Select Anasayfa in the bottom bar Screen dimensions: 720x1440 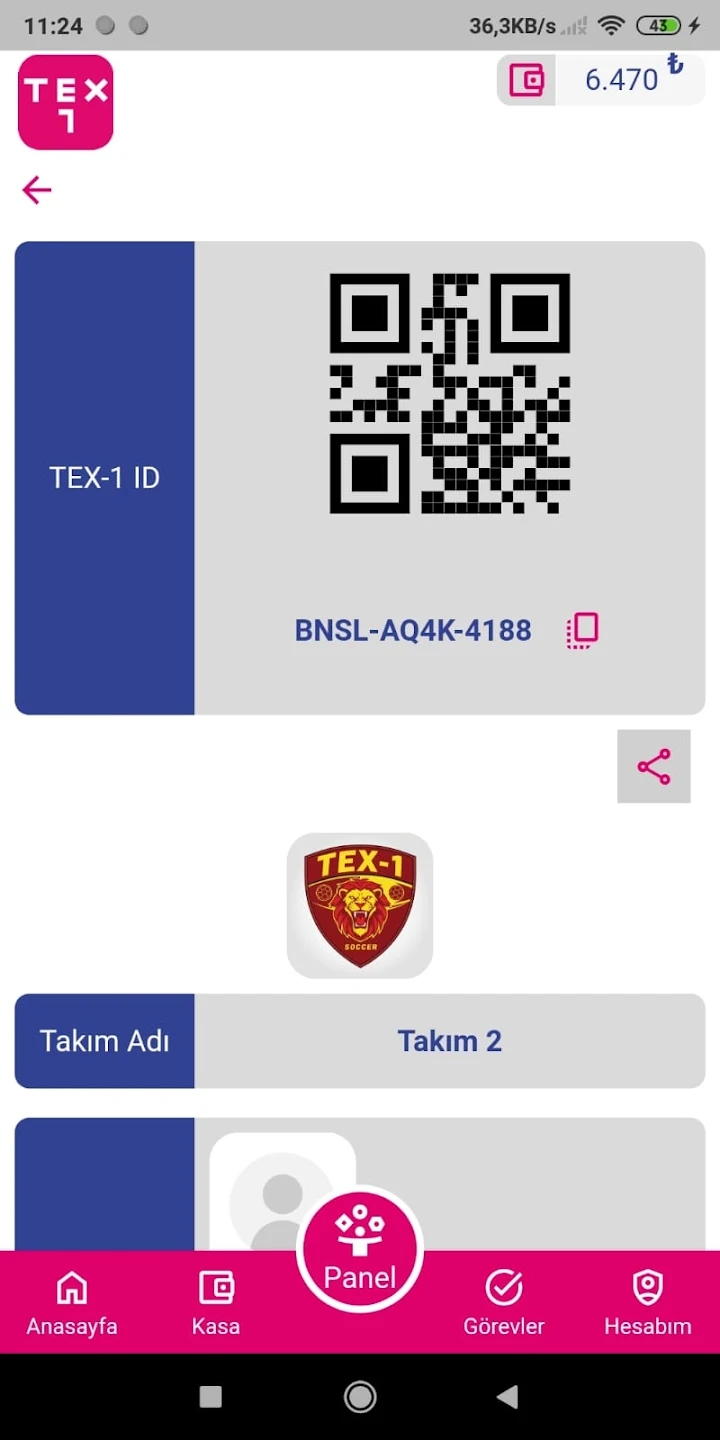click(x=71, y=1300)
